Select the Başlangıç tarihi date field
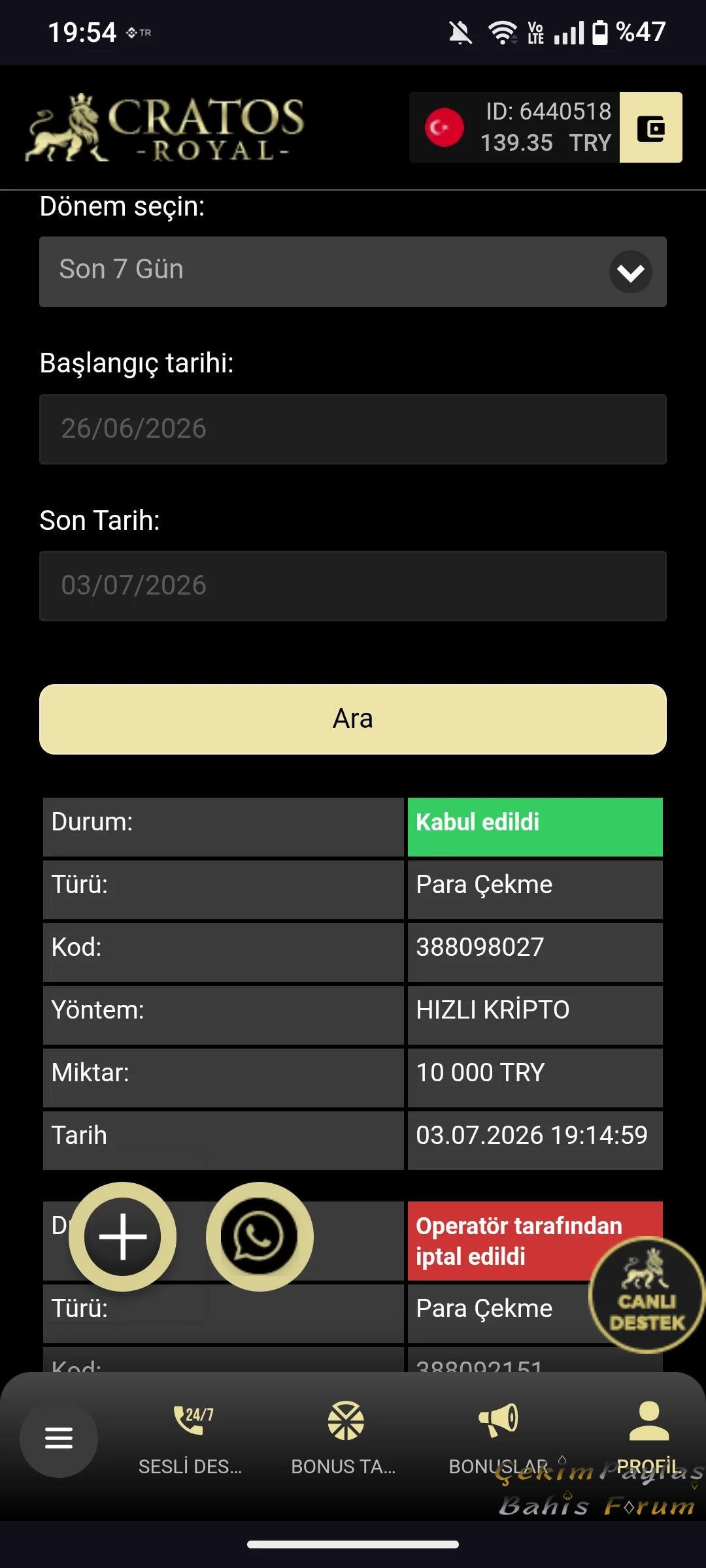This screenshot has height=1568, width=706. pos(353,429)
